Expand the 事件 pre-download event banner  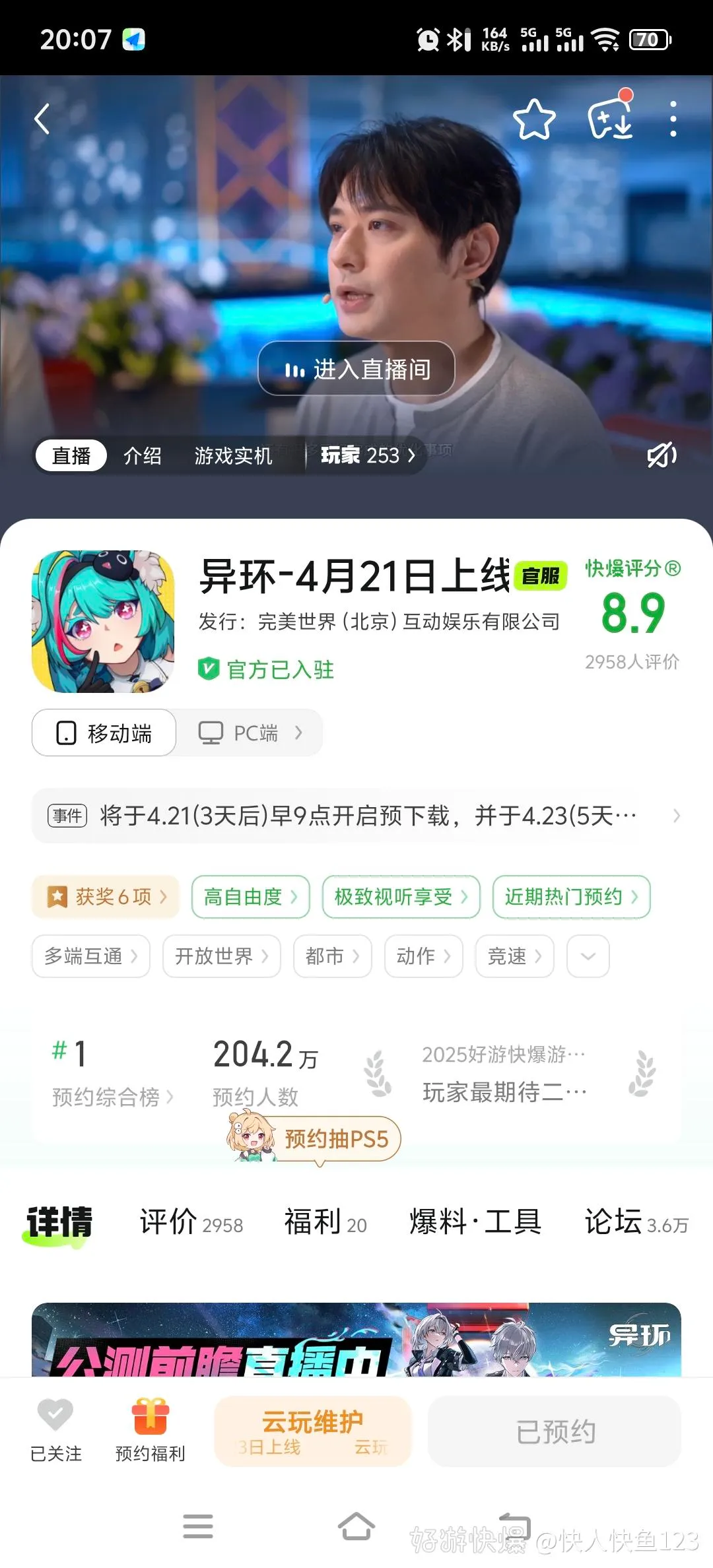click(x=356, y=816)
